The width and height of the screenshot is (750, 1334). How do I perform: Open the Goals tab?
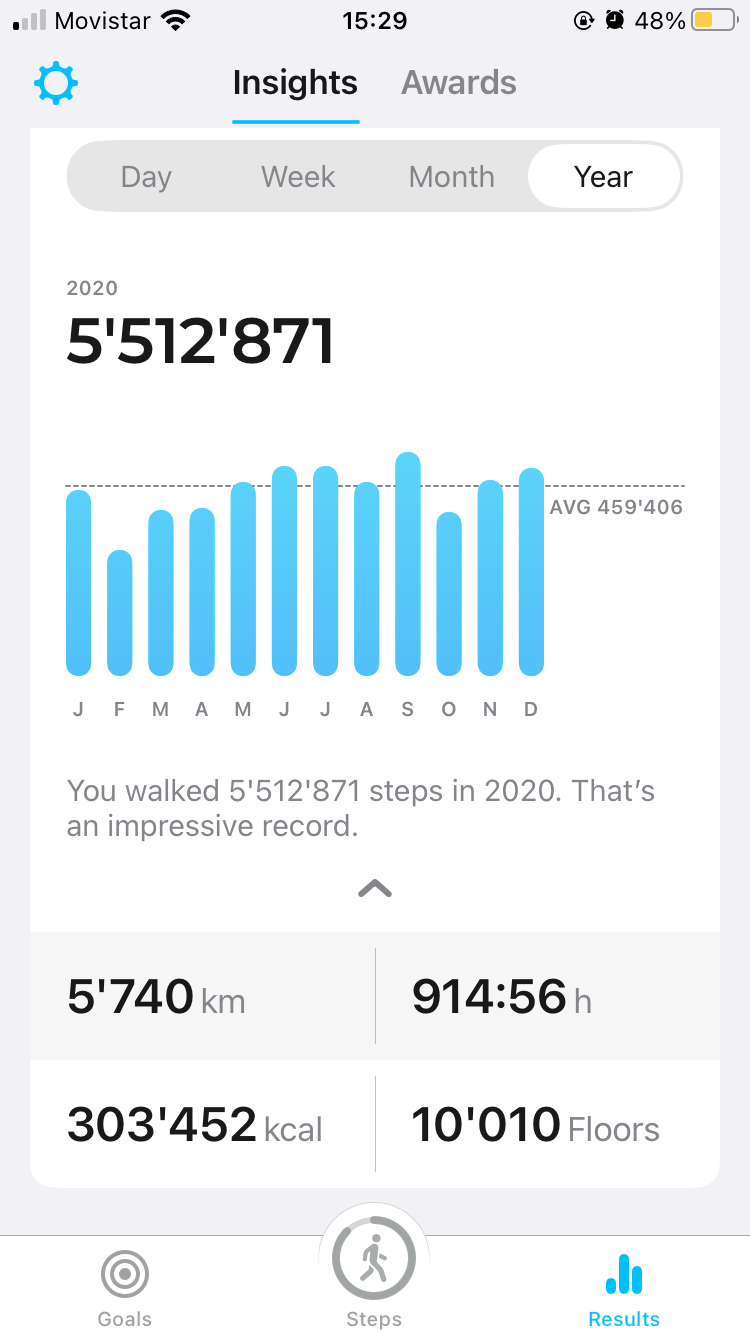(125, 1289)
